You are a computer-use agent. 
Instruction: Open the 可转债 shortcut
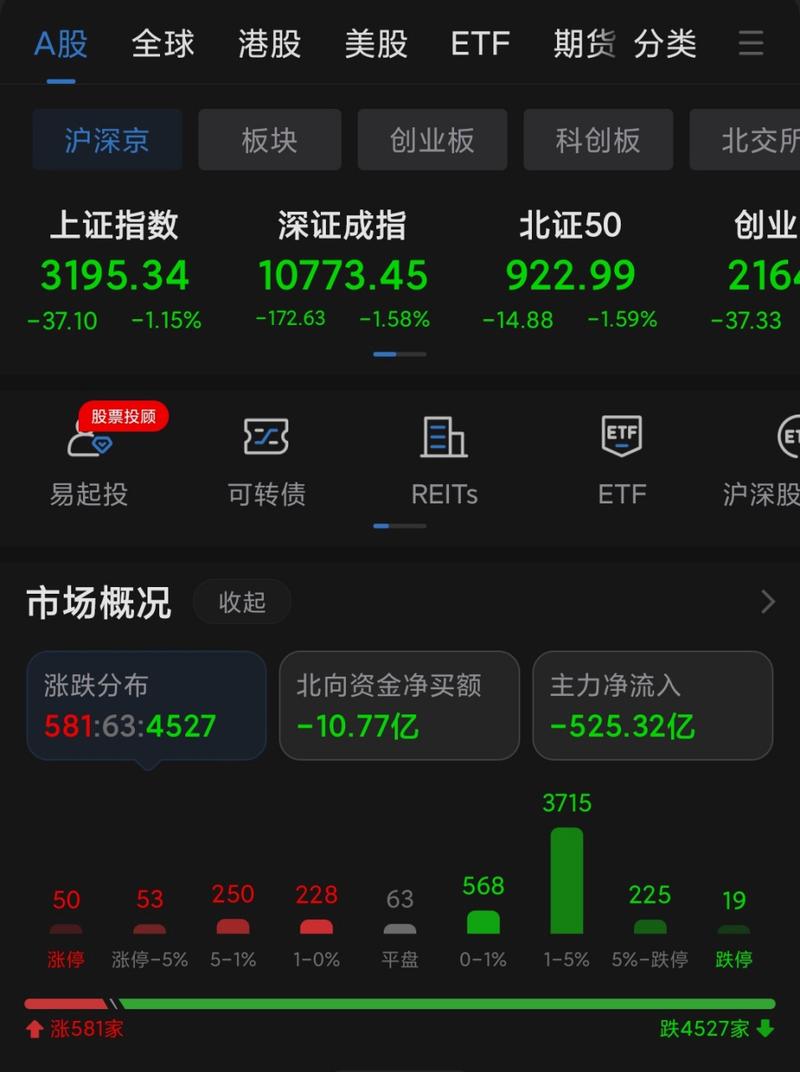(x=266, y=458)
